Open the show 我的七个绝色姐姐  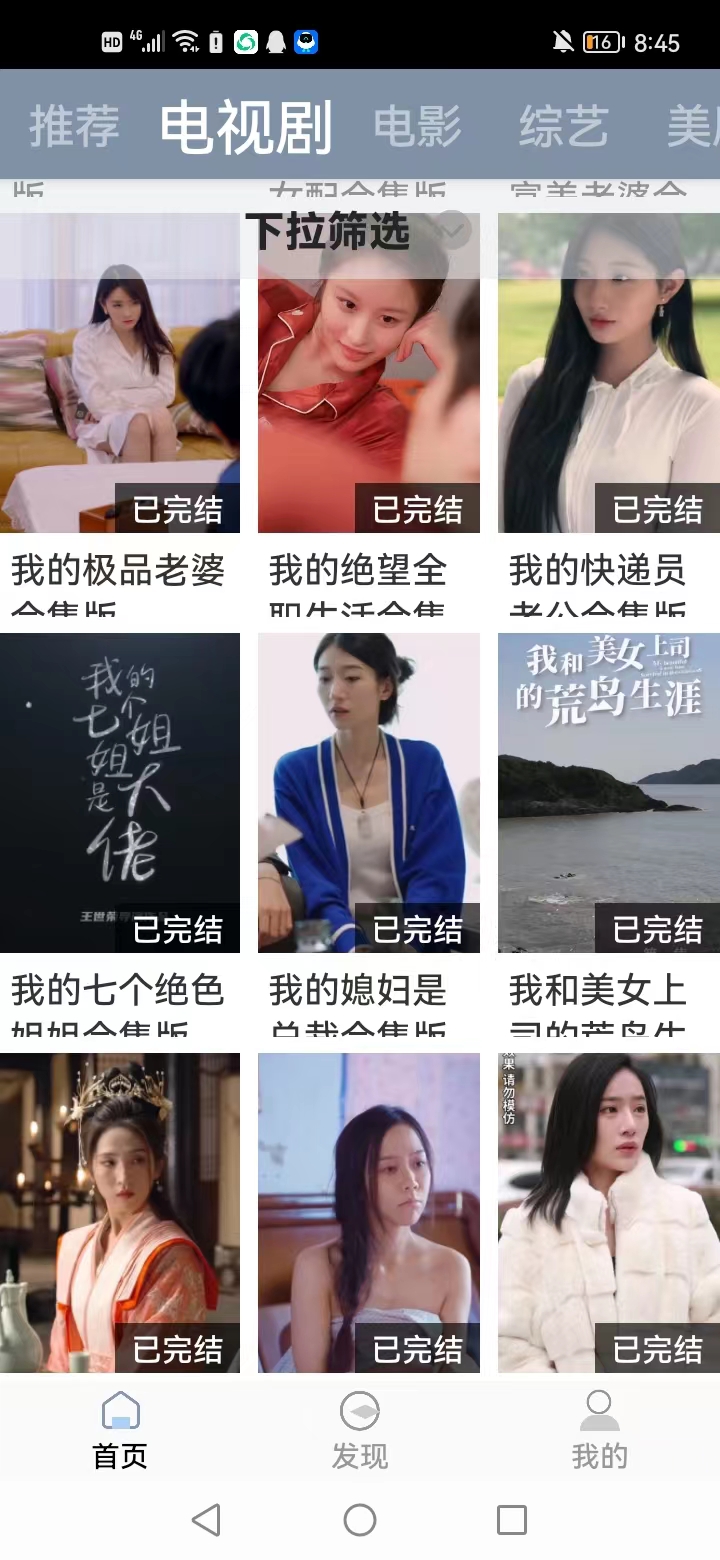pos(120,792)
